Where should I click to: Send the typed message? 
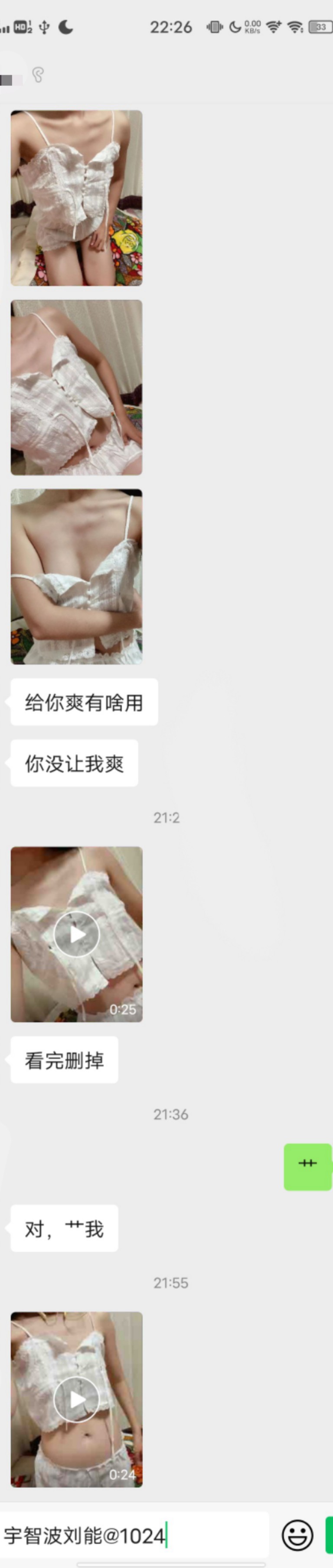coord(330,1535)
